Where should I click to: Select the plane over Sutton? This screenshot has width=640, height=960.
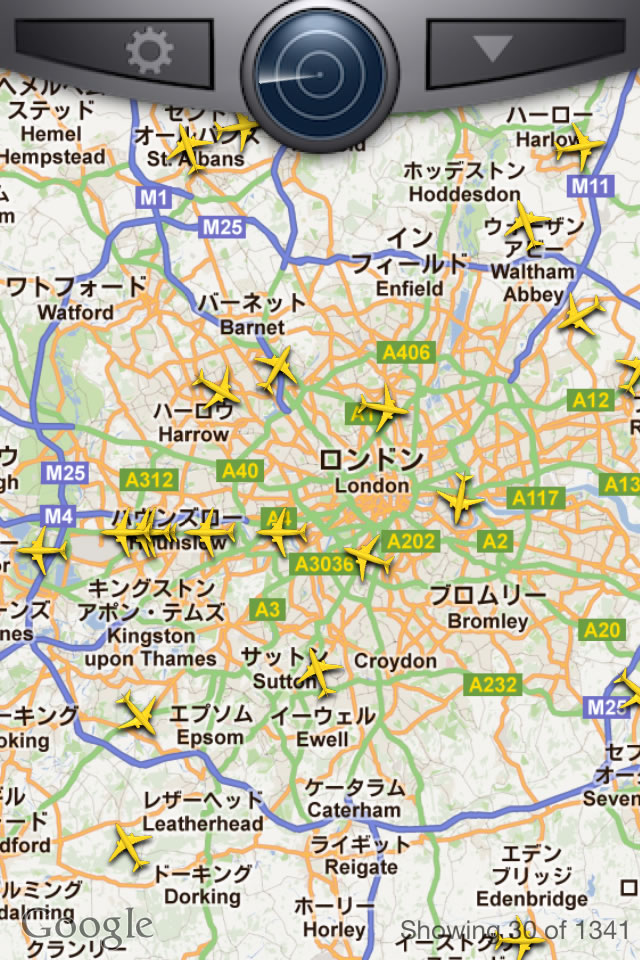320,671
